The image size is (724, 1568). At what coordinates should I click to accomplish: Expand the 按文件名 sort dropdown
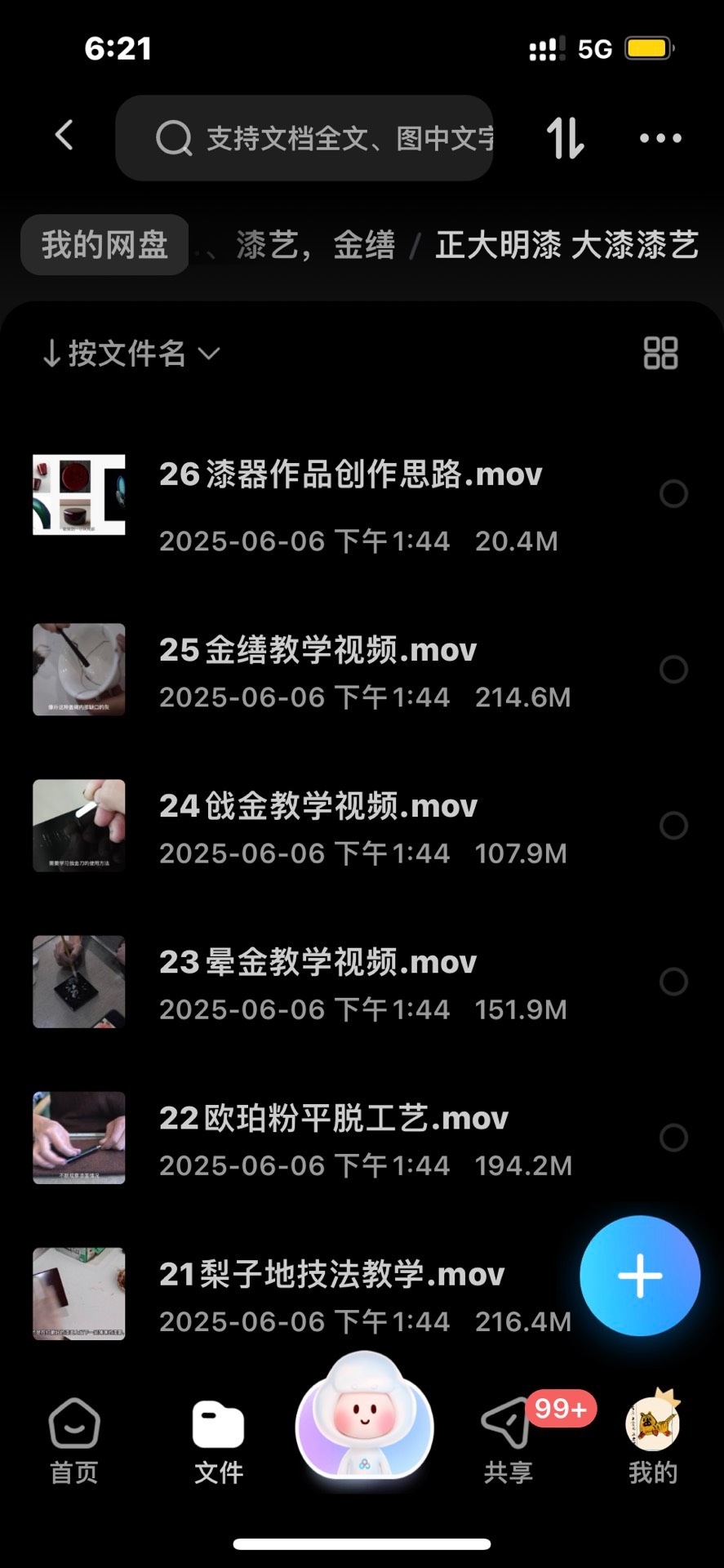131,354
